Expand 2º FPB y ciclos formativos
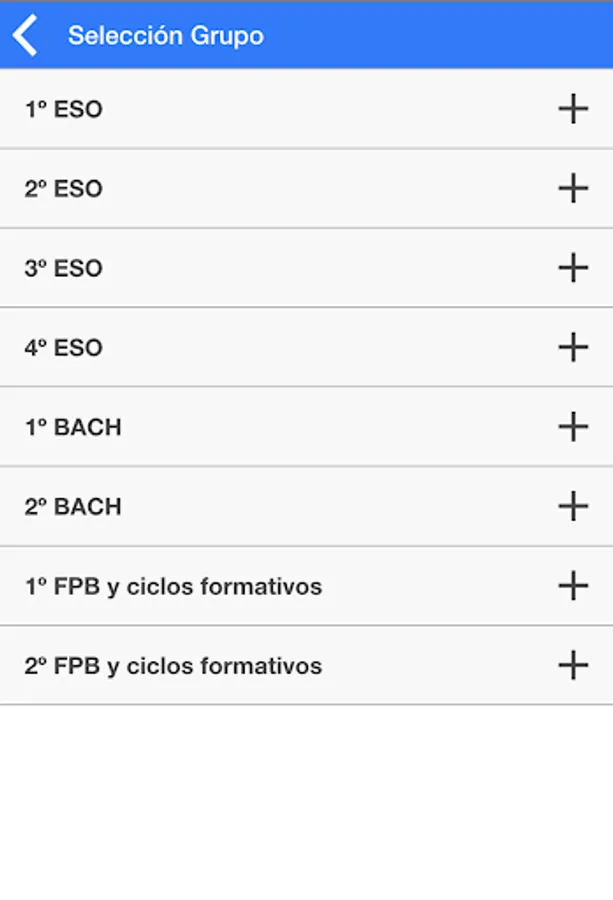 coord(572,665)
